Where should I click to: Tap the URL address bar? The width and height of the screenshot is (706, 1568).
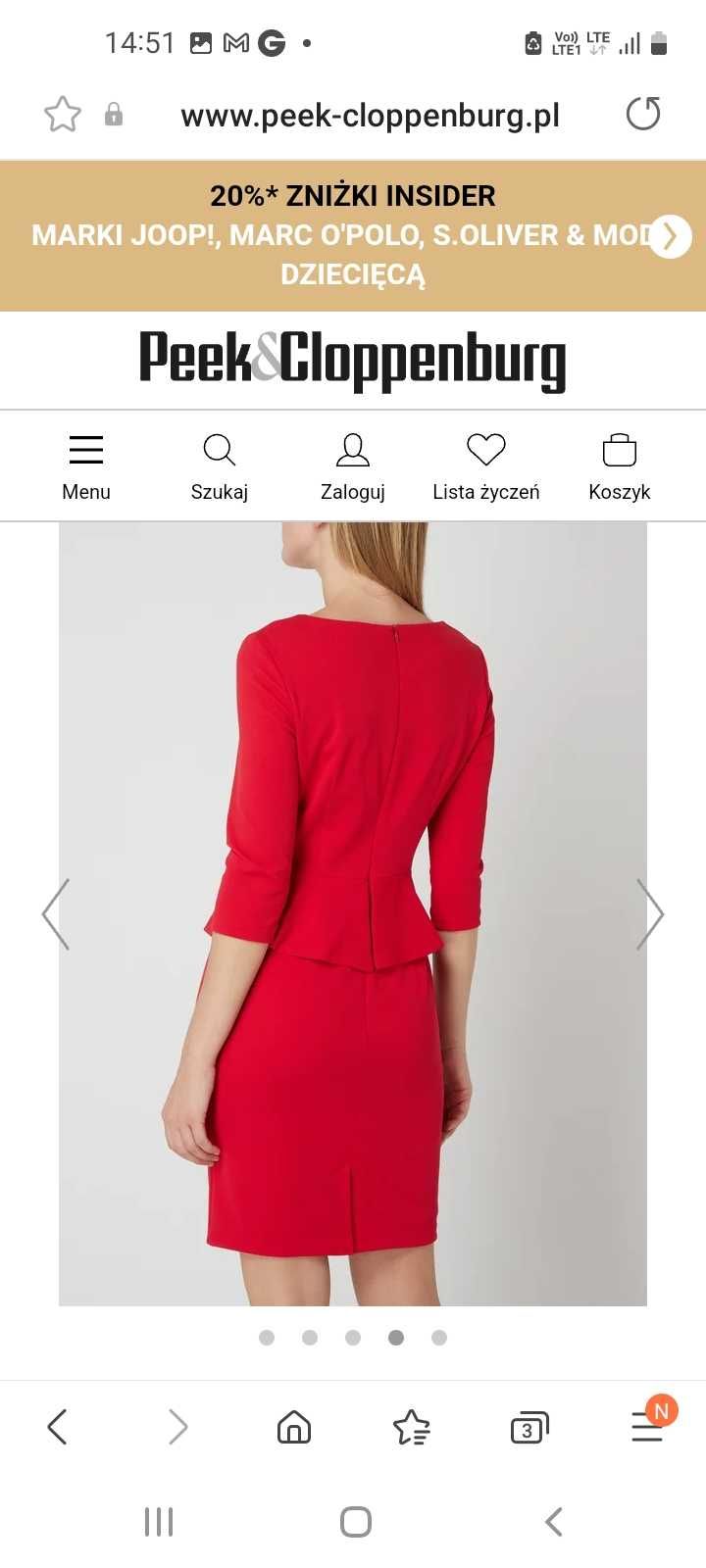(x=370, y=116)
